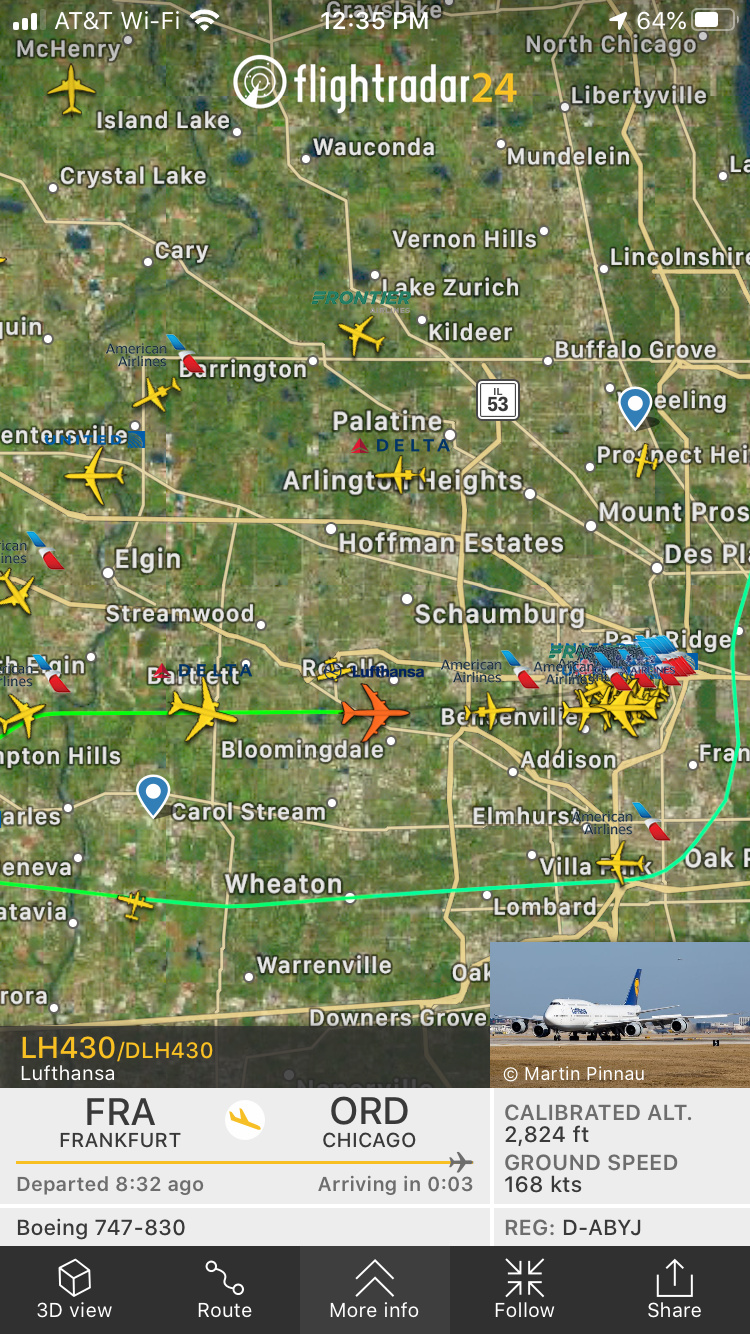Screen dimensions: 750x1334
Task: Open the 3D view
Action: [75, 1289]
